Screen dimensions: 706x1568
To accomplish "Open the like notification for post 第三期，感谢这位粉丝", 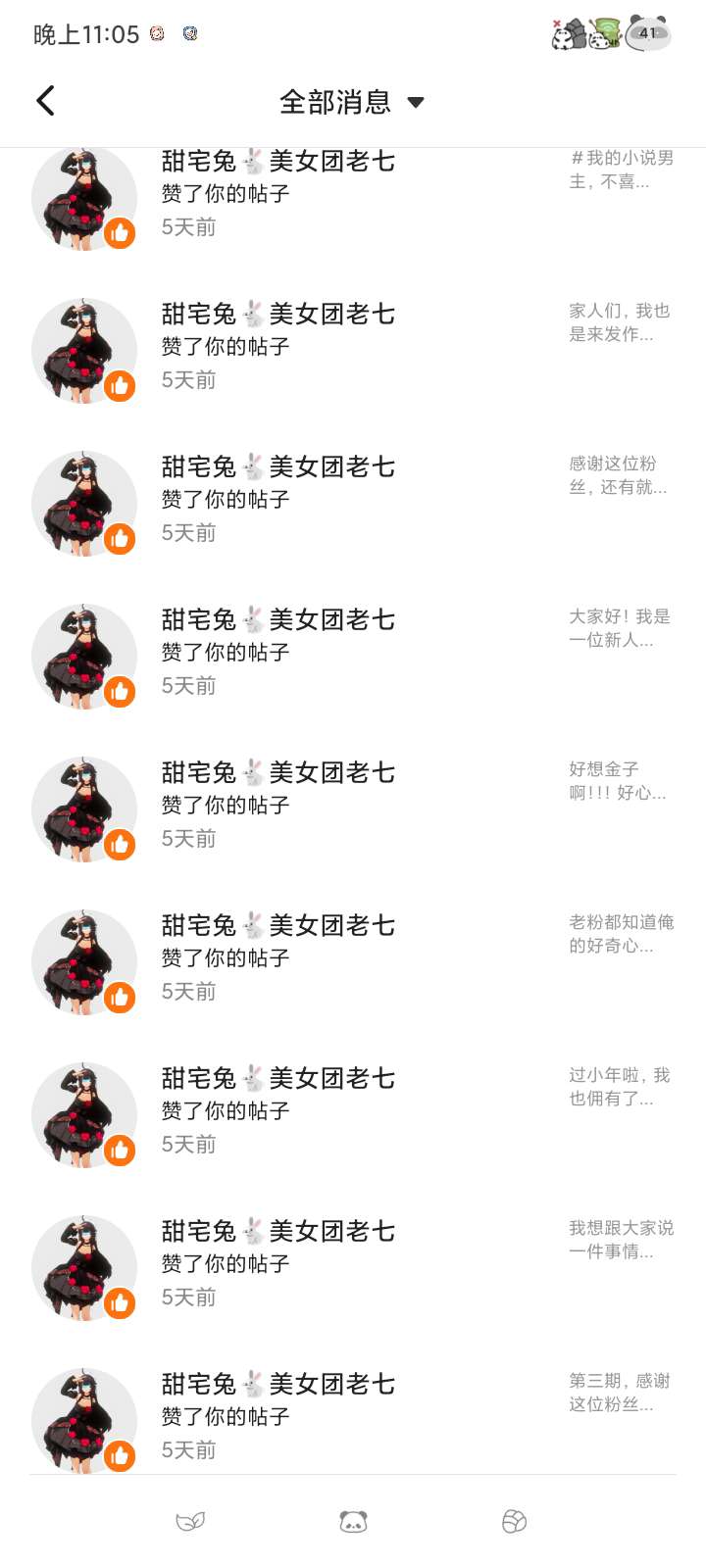I will click(x=353, y=1416).
